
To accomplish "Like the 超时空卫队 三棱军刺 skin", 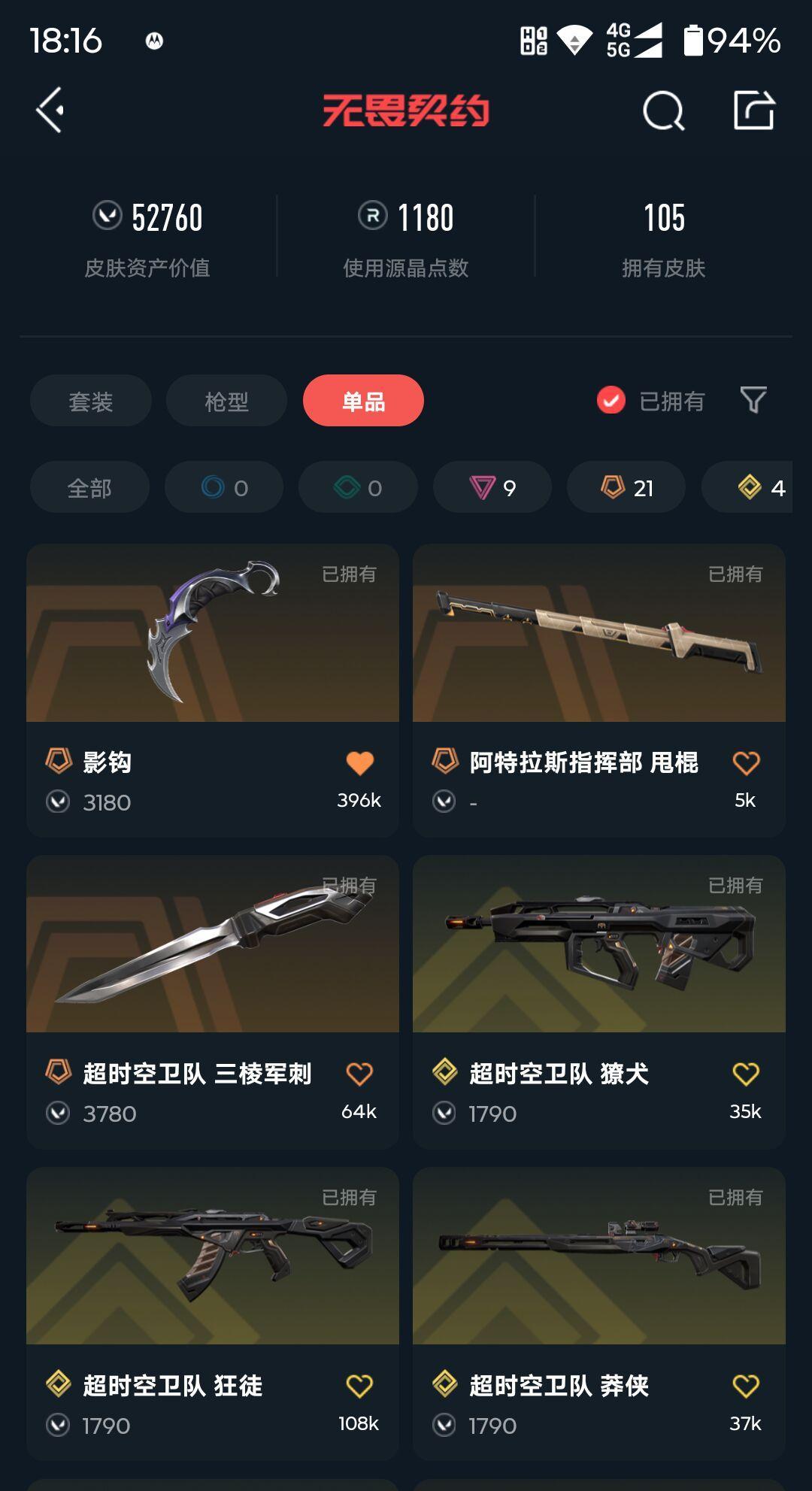I will 359,1074.
